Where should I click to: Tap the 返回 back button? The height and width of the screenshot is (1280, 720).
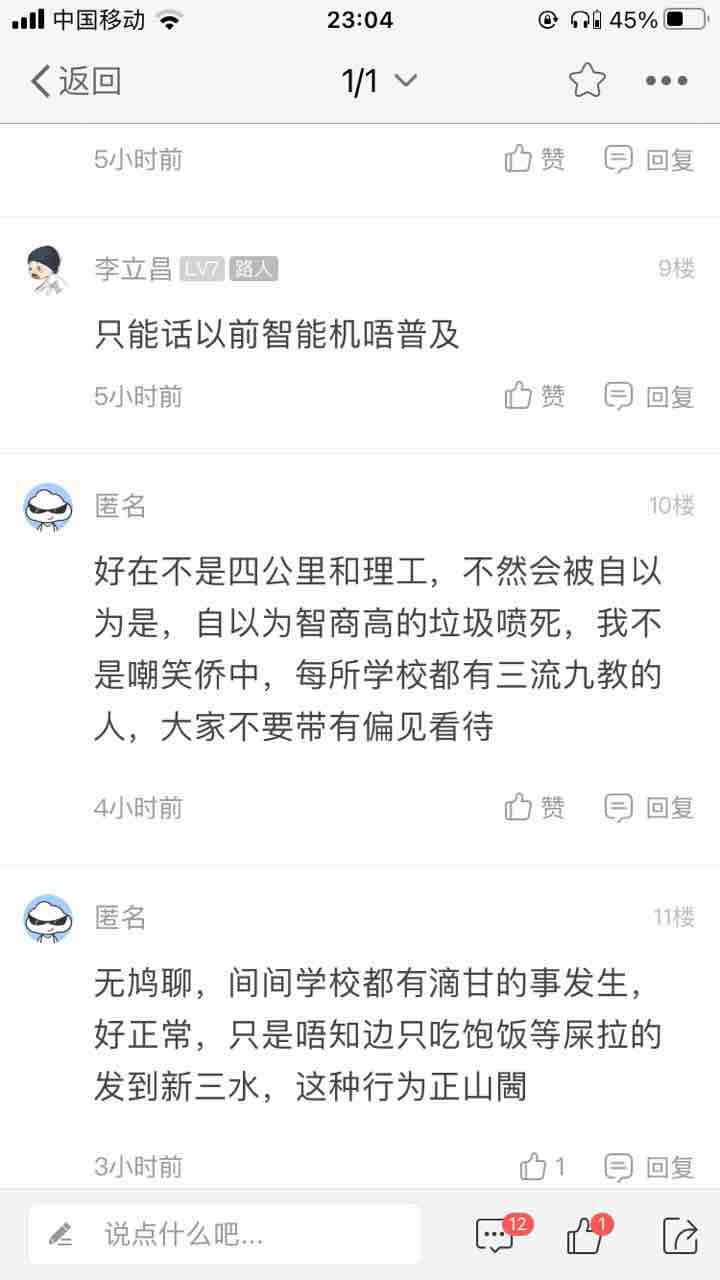(x=76, y=81)
